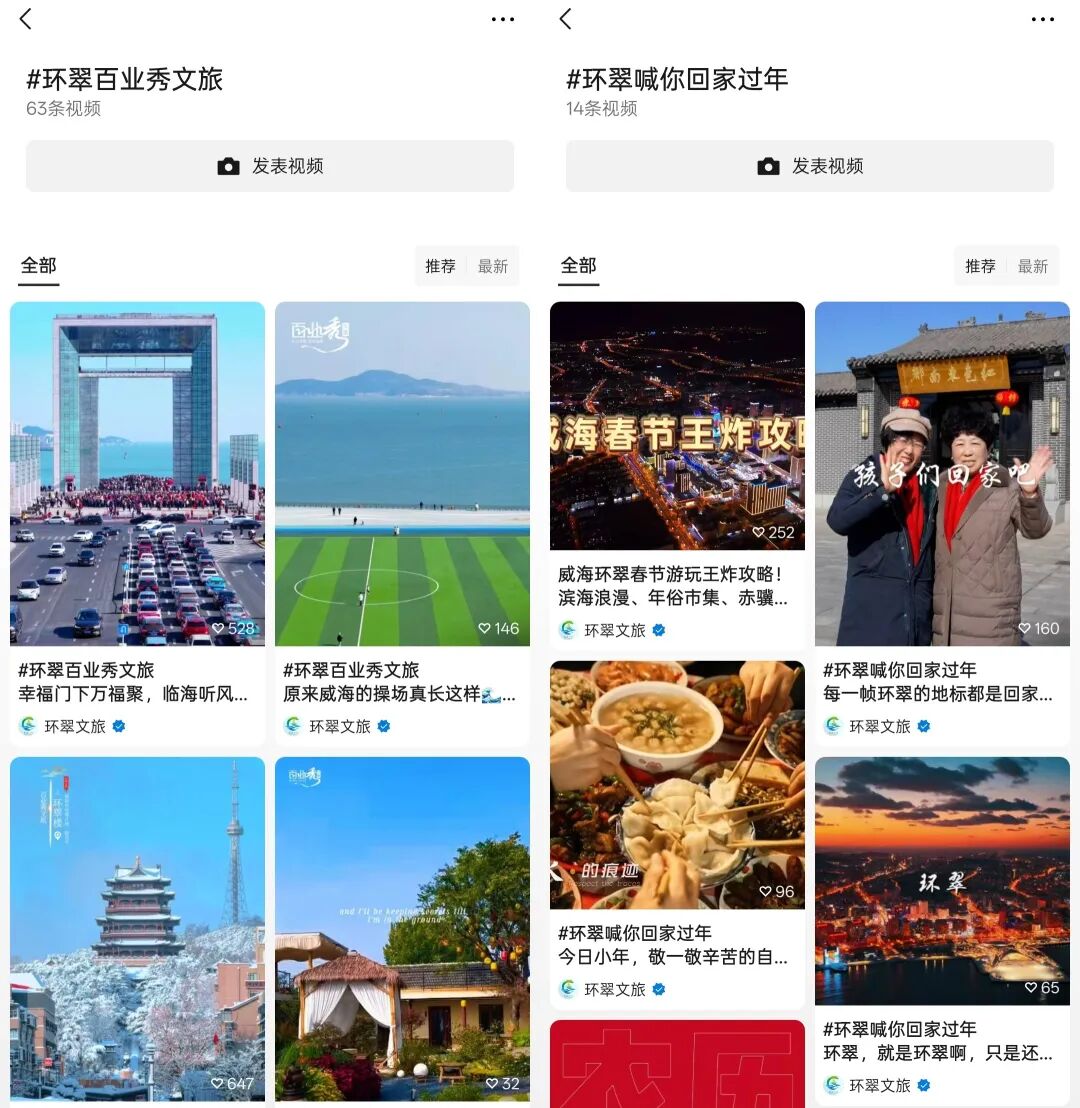
Task: Select 推荐 sorting on the left page
Action: 440,266
